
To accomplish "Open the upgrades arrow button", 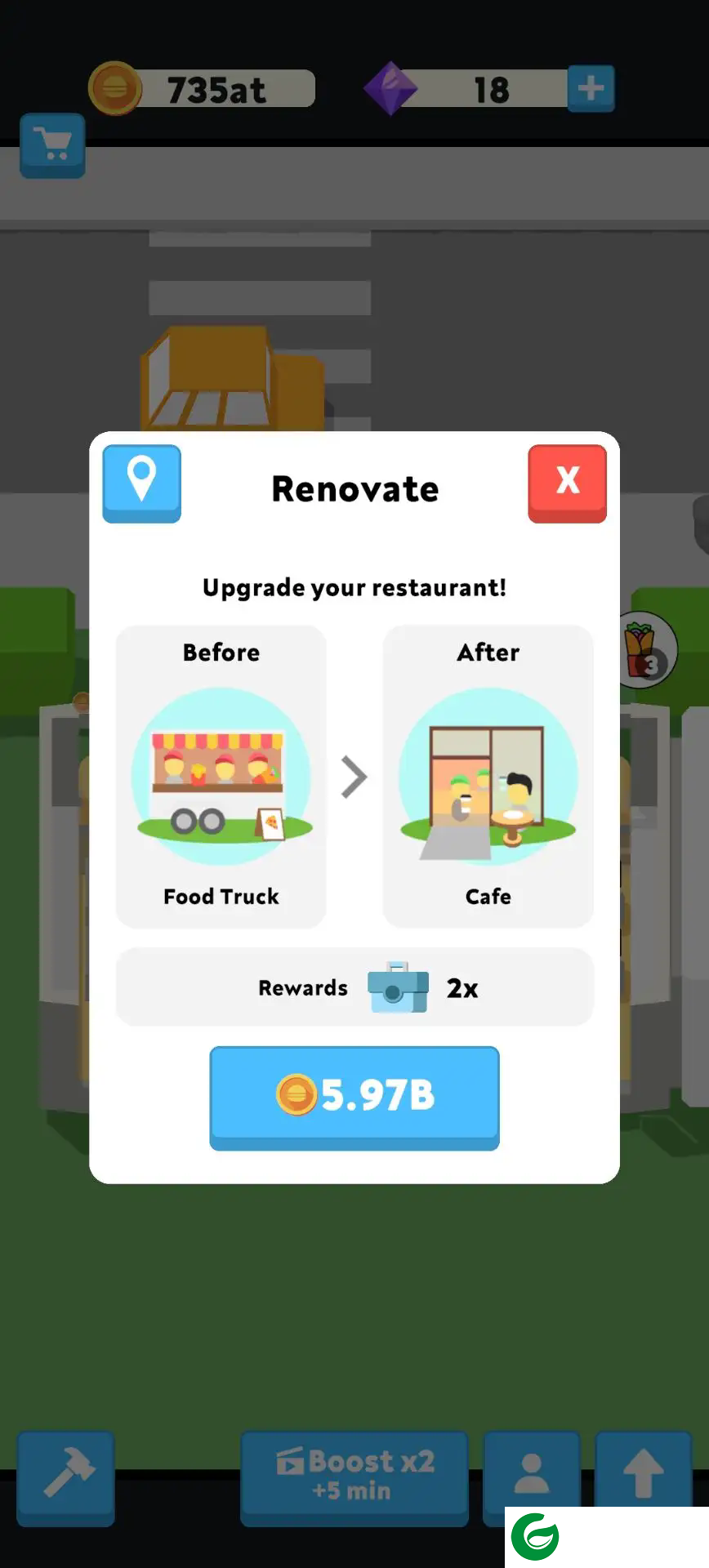I will pyautogui.click(x=643, y=1474).
